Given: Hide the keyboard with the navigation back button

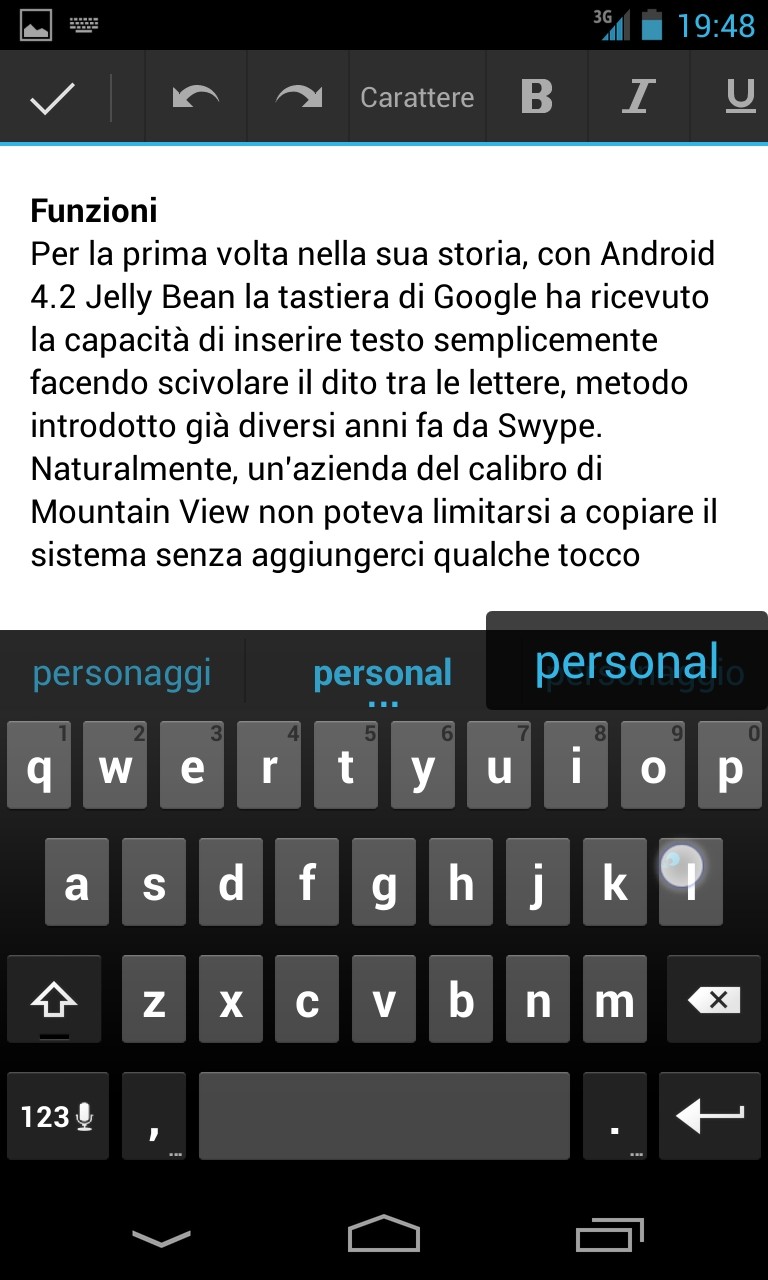Looking at the screenshot, I should (161, 1238).
